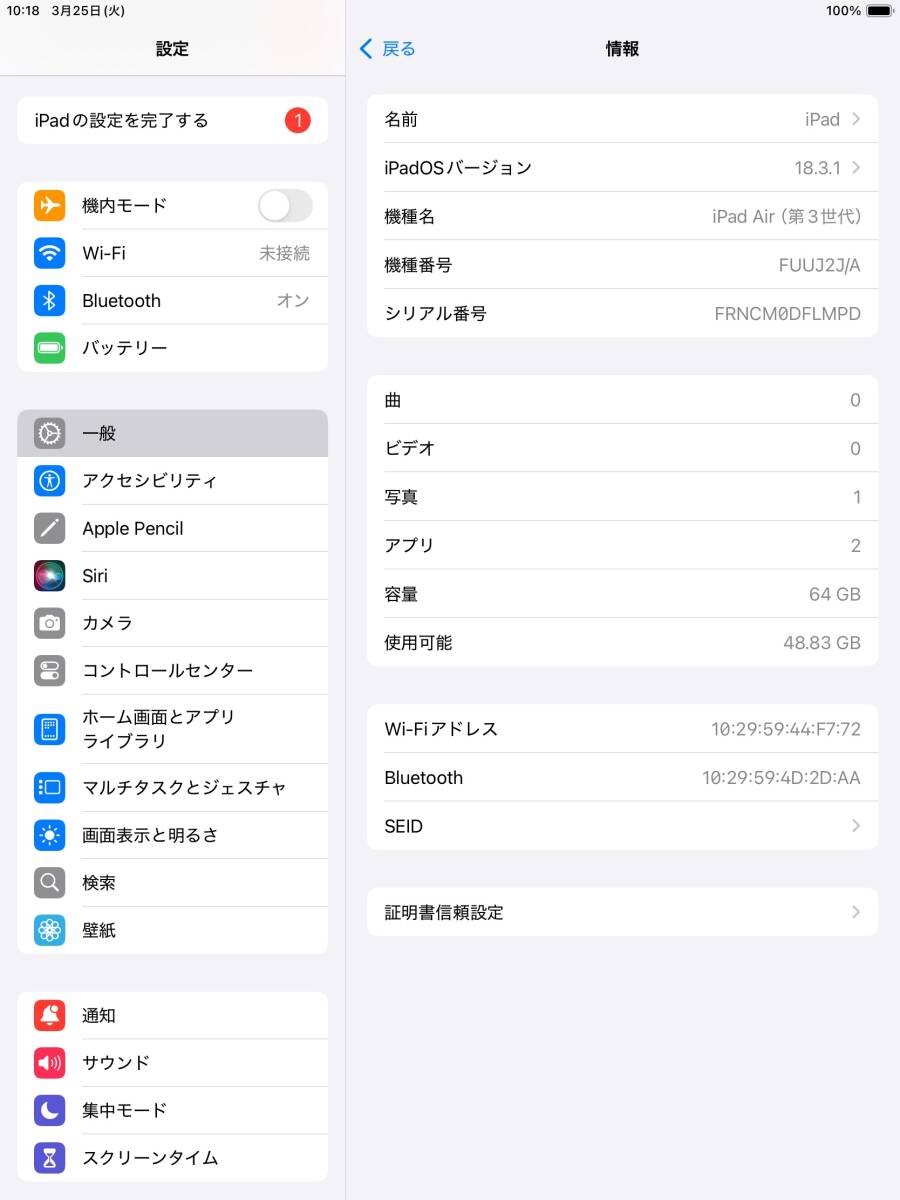Open アクセシビリティ settings

(172, 481)
